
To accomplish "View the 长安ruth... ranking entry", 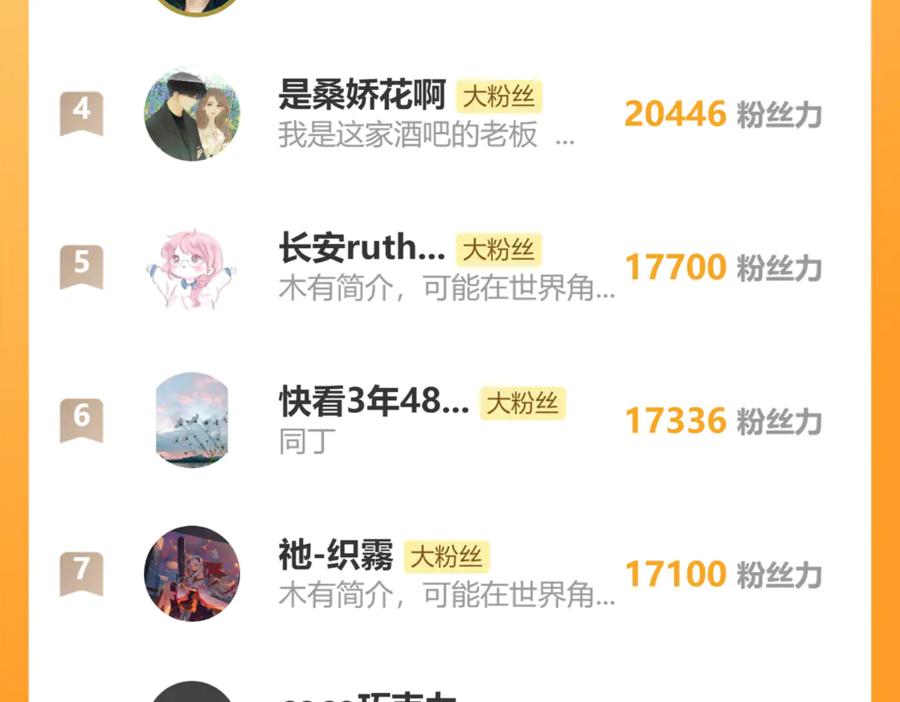I will 362,249.
